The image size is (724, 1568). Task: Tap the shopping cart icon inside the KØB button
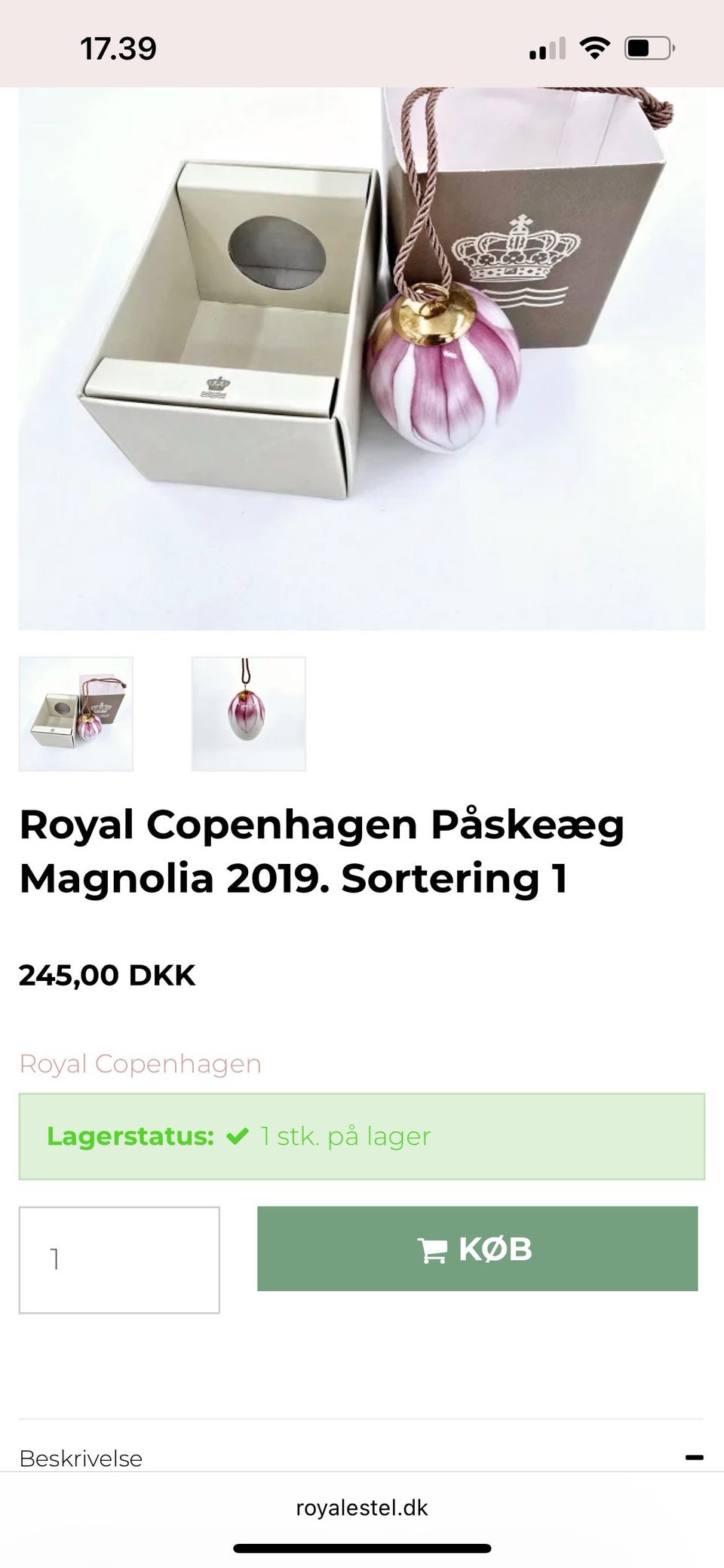pyautogui.click(x=431, y=1248)
